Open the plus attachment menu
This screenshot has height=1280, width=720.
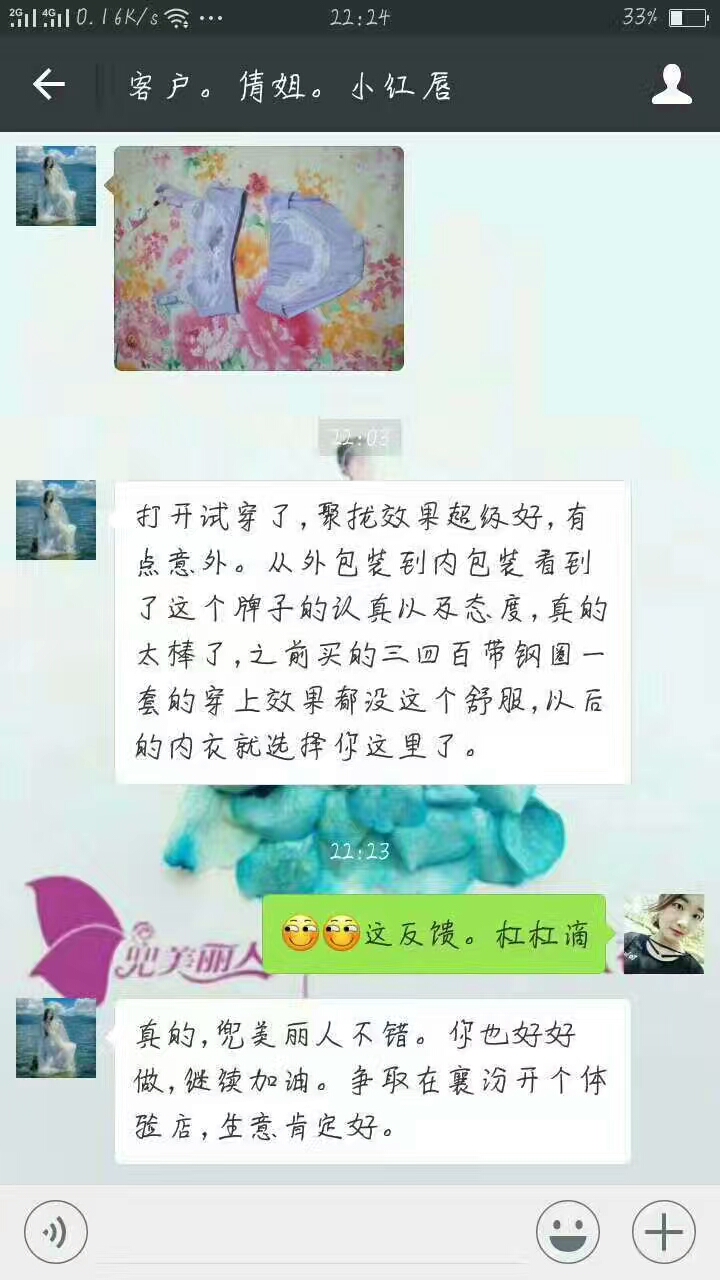click(663, 1231)
